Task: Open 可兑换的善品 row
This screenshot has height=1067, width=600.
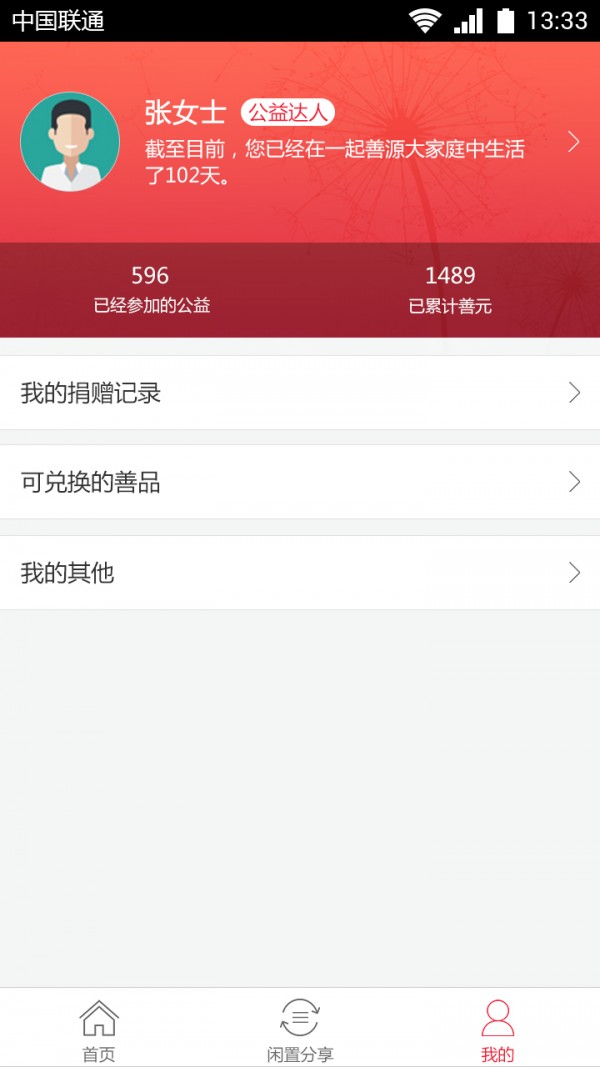Action: click(x=300, y=482)
